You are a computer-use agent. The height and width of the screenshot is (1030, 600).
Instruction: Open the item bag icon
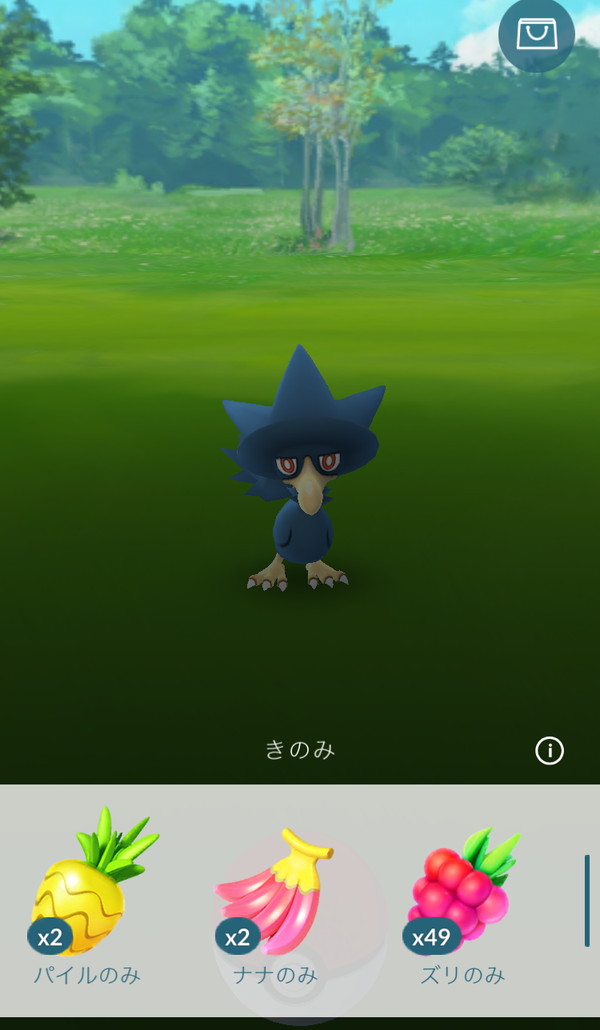pos(537,36)
